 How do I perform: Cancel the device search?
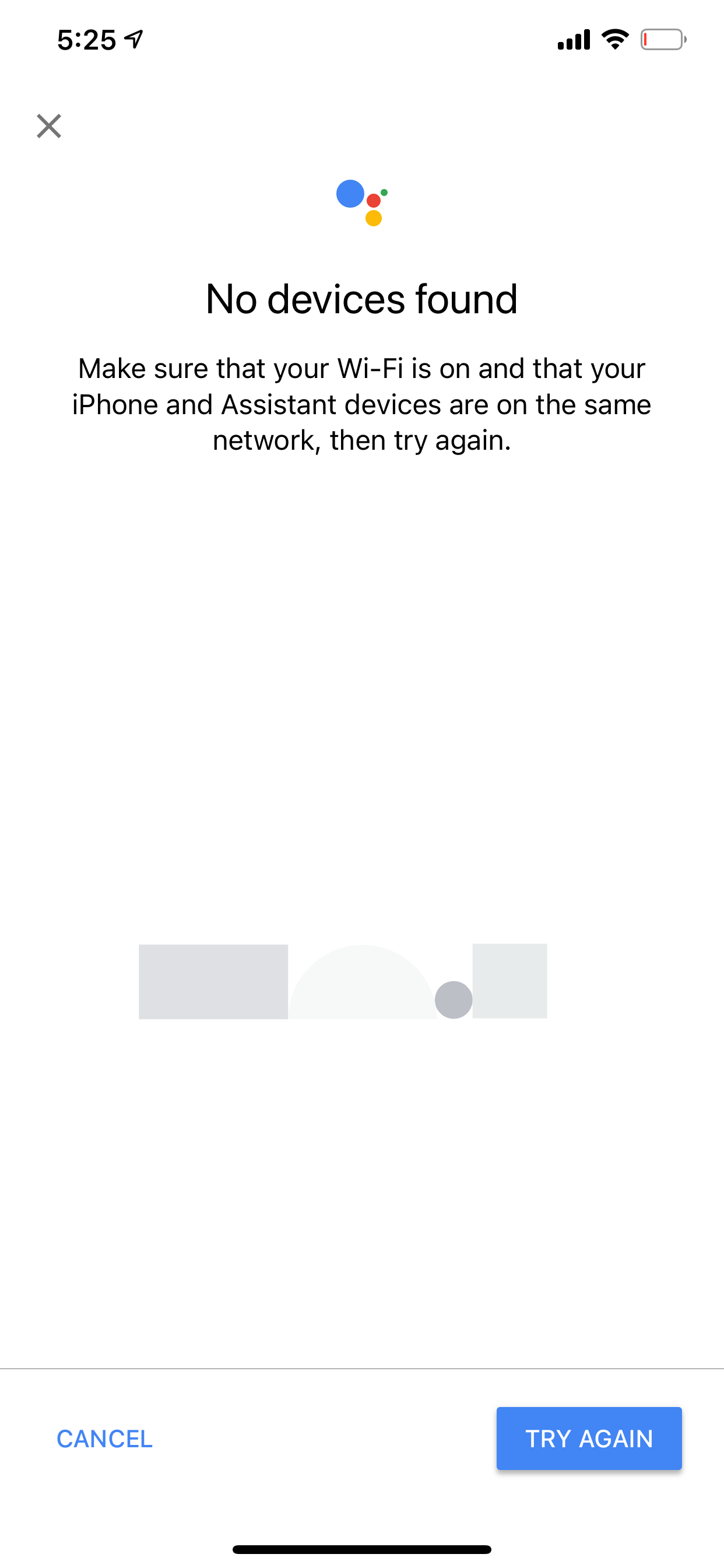point(105,1439)
